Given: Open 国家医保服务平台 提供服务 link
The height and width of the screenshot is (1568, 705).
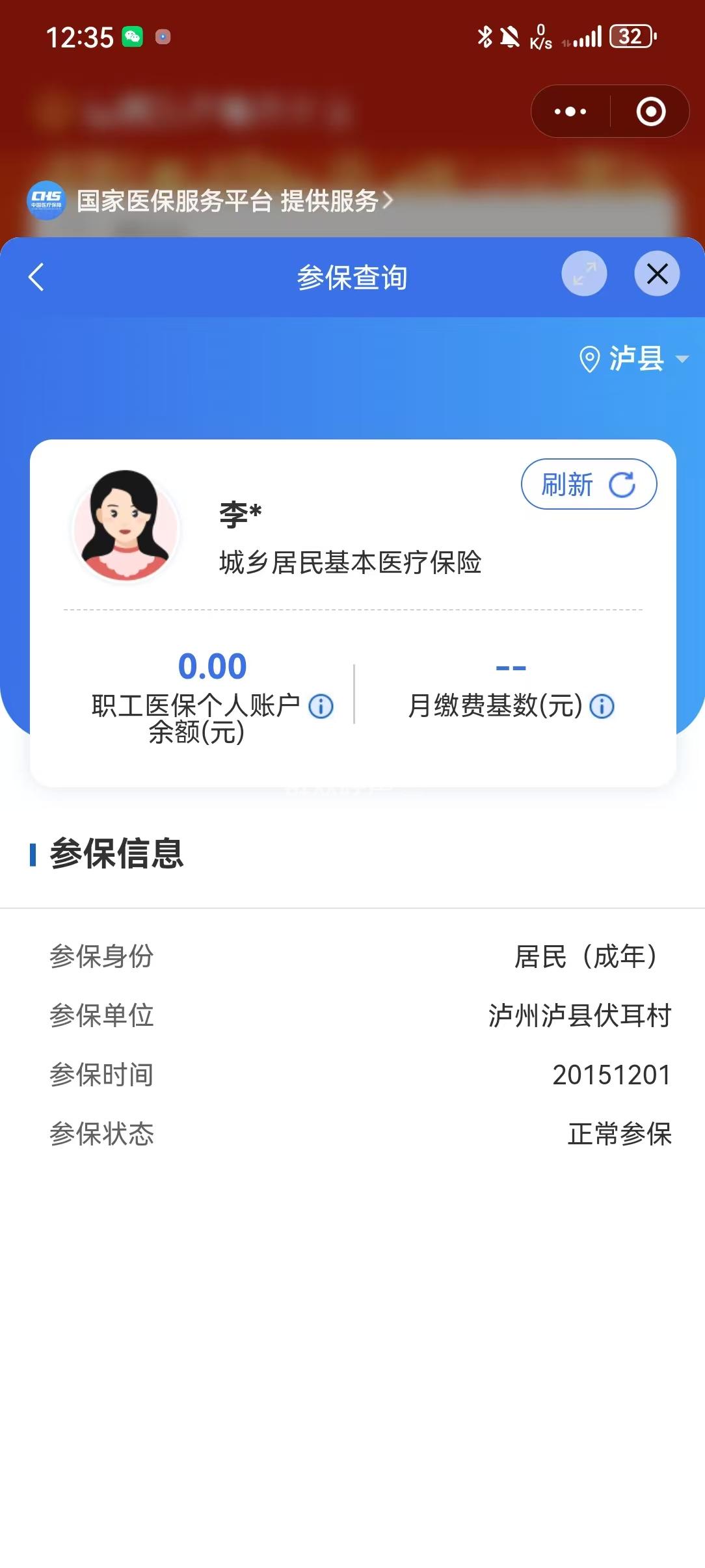Looking at the screenshot, I should pos(234,201).
